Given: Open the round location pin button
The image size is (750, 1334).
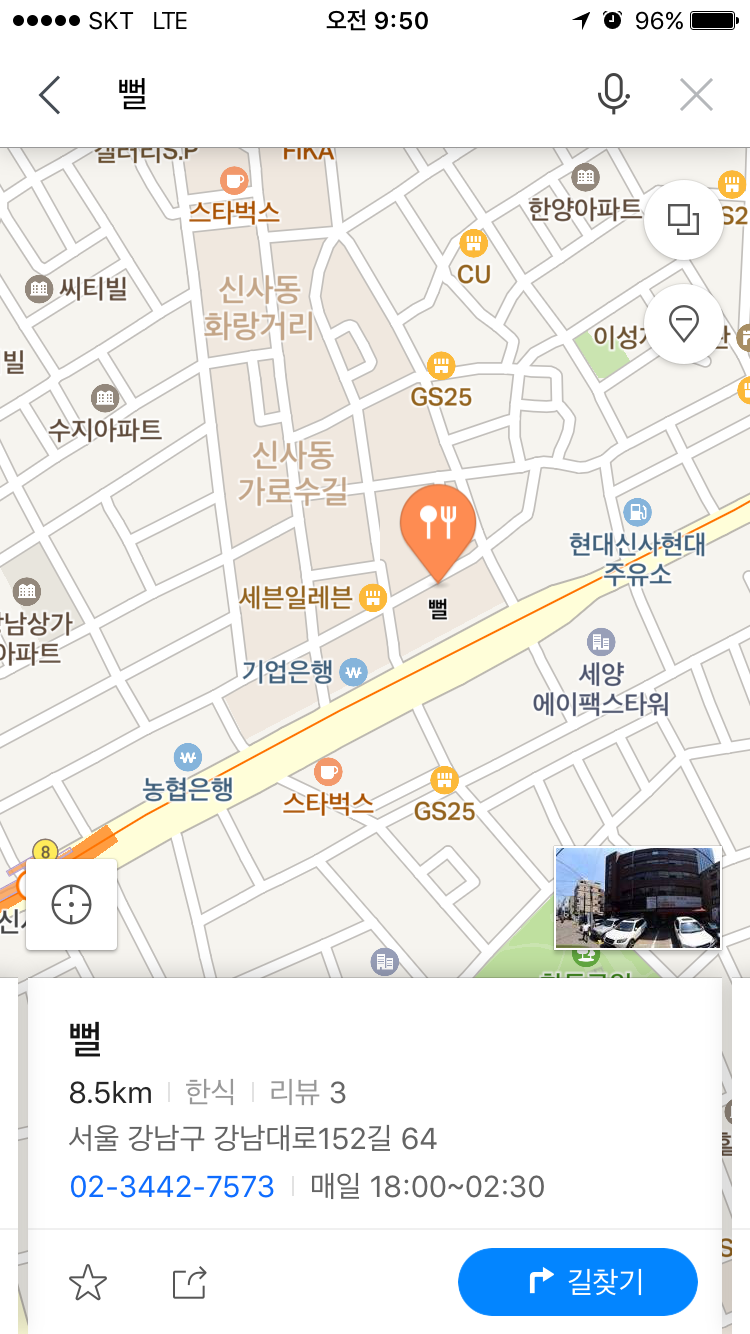Looking at the screenshot, I should (684, 324).
